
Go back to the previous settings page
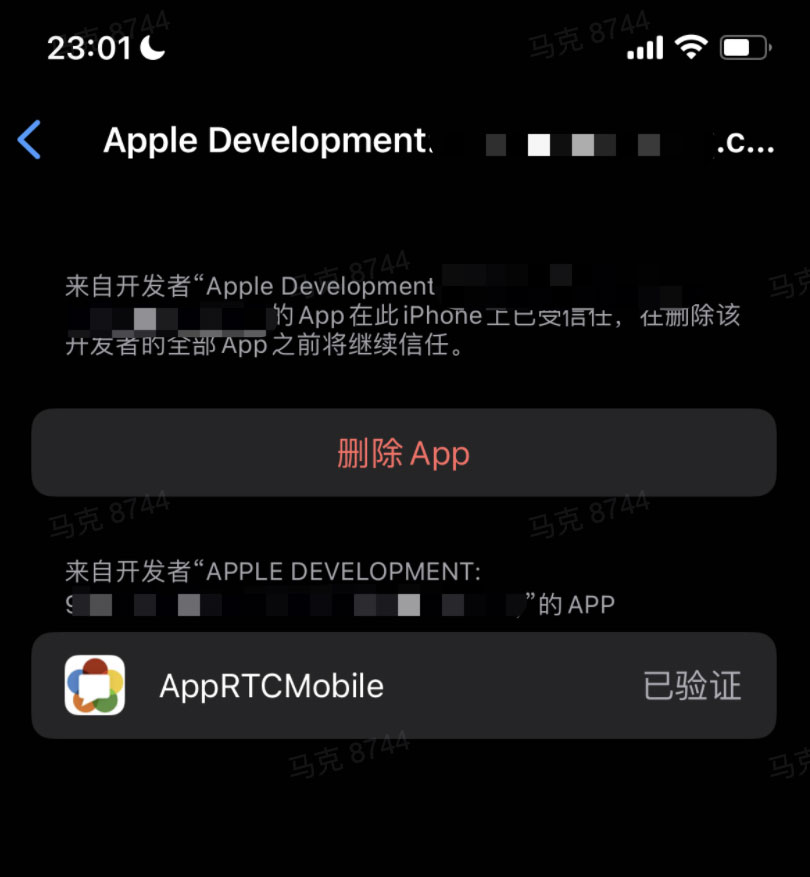[30, 140]
